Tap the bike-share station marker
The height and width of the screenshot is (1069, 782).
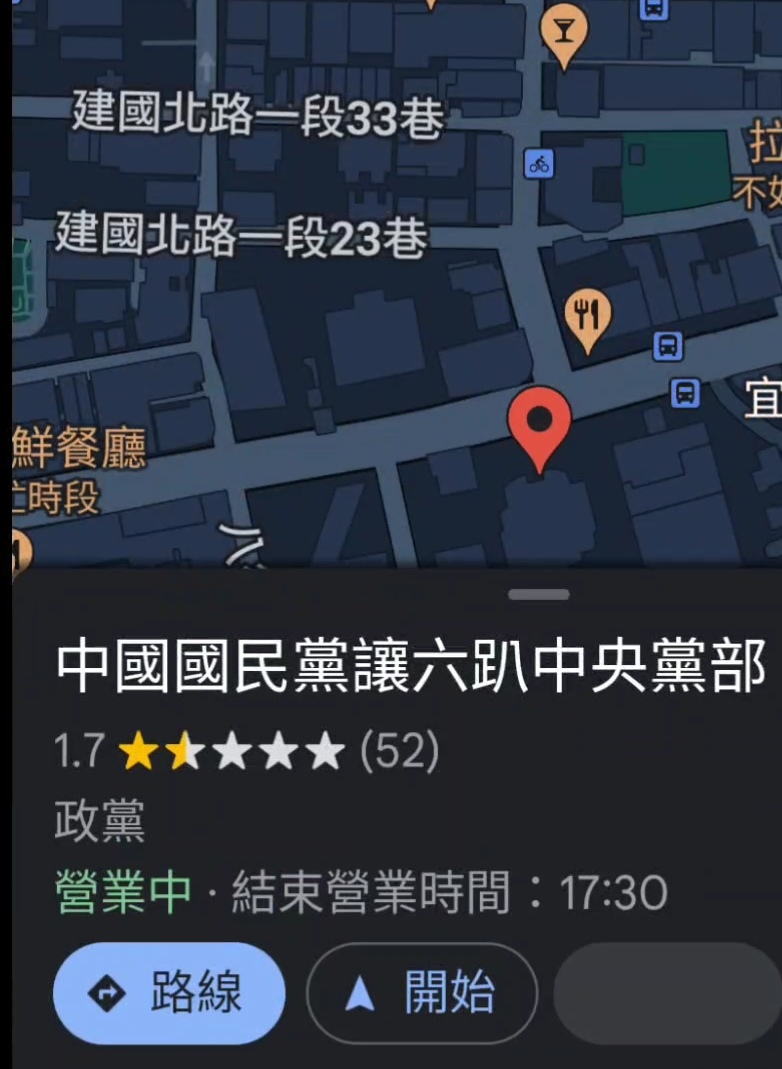pyautogui.click(x=539, y=164)
